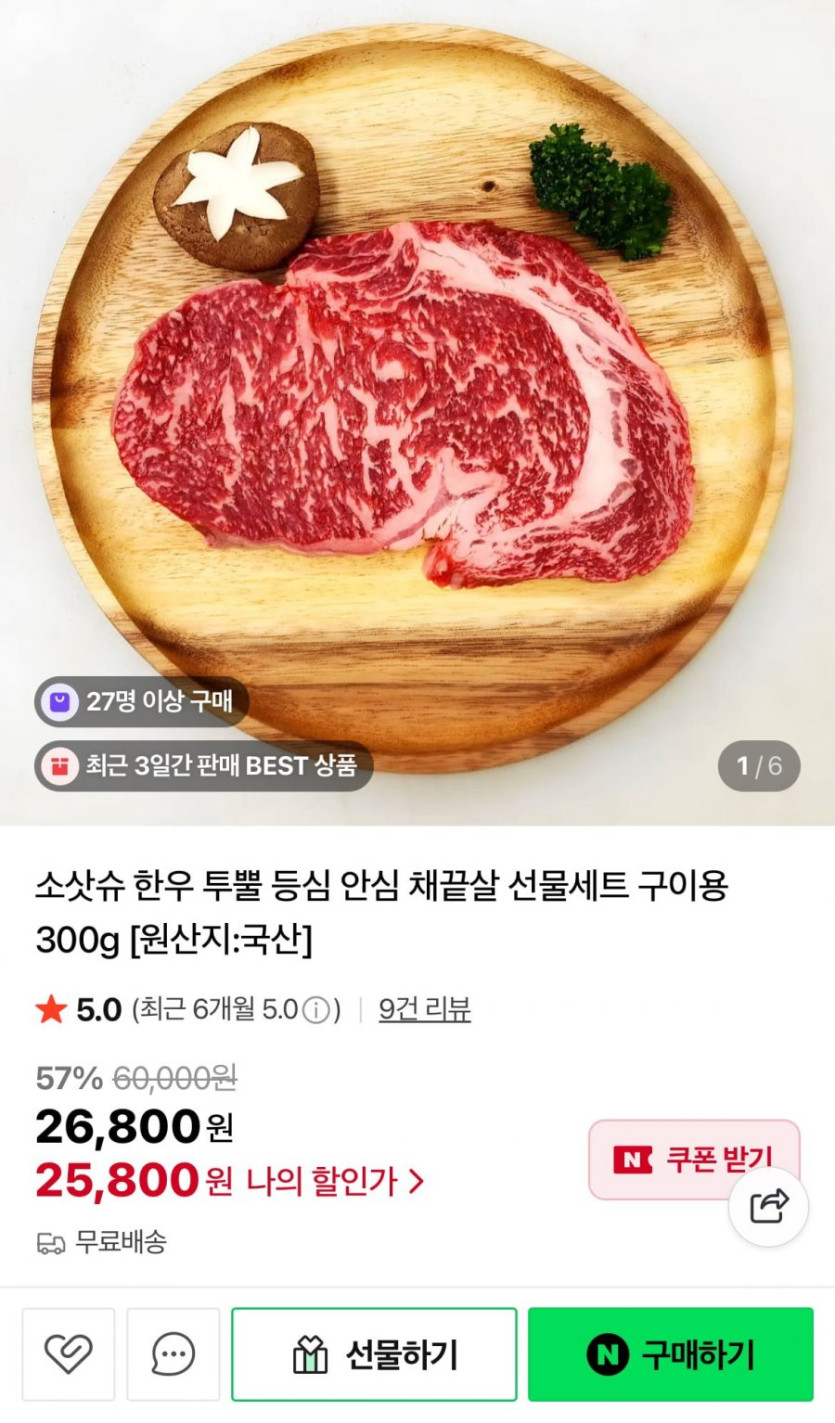
Task: Tap the green 구매하기 purchase button
Action: (x=670, y=1354)
